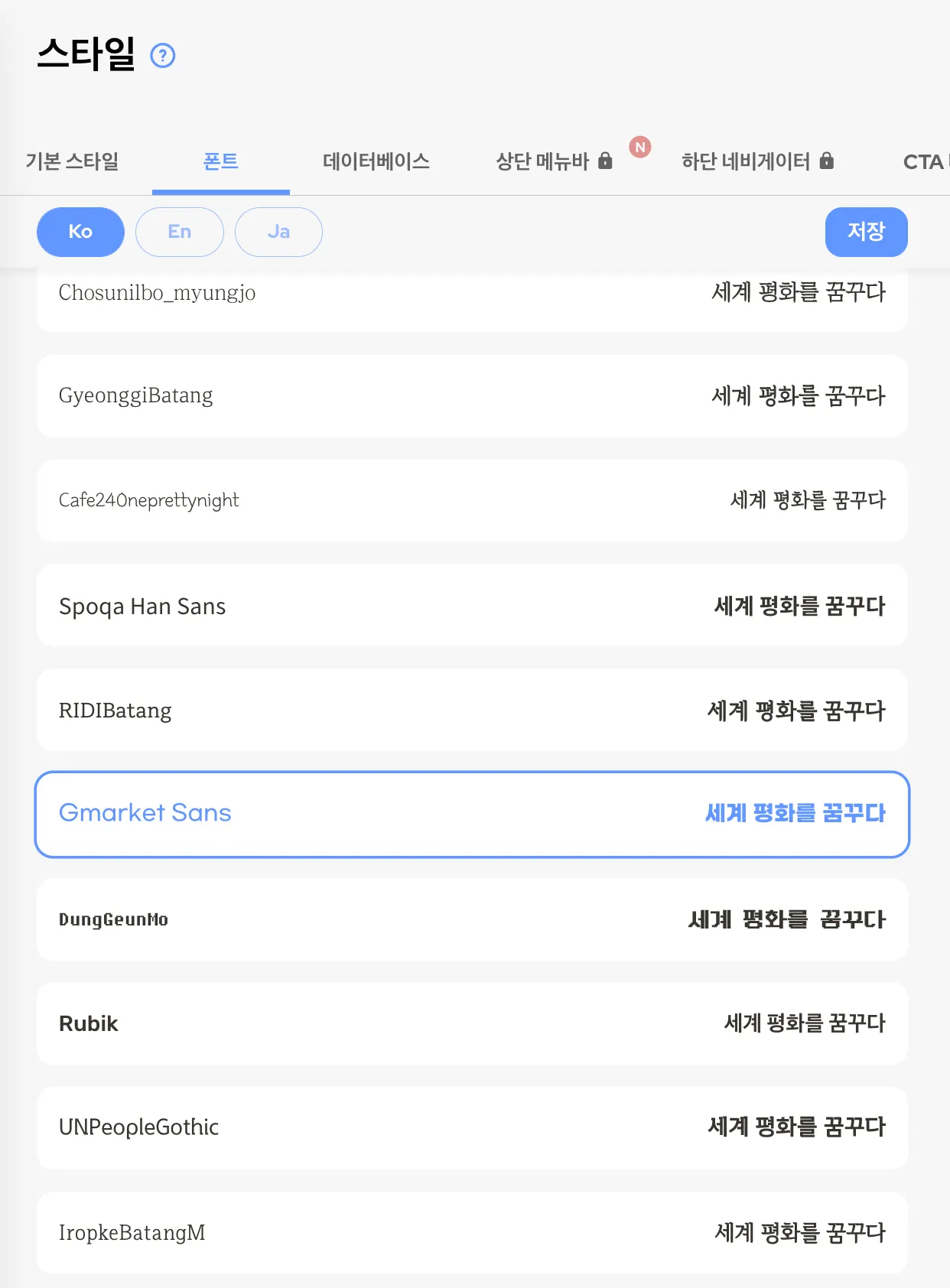
Task: Select the Ko language chip
Action: tap(80, 232)
